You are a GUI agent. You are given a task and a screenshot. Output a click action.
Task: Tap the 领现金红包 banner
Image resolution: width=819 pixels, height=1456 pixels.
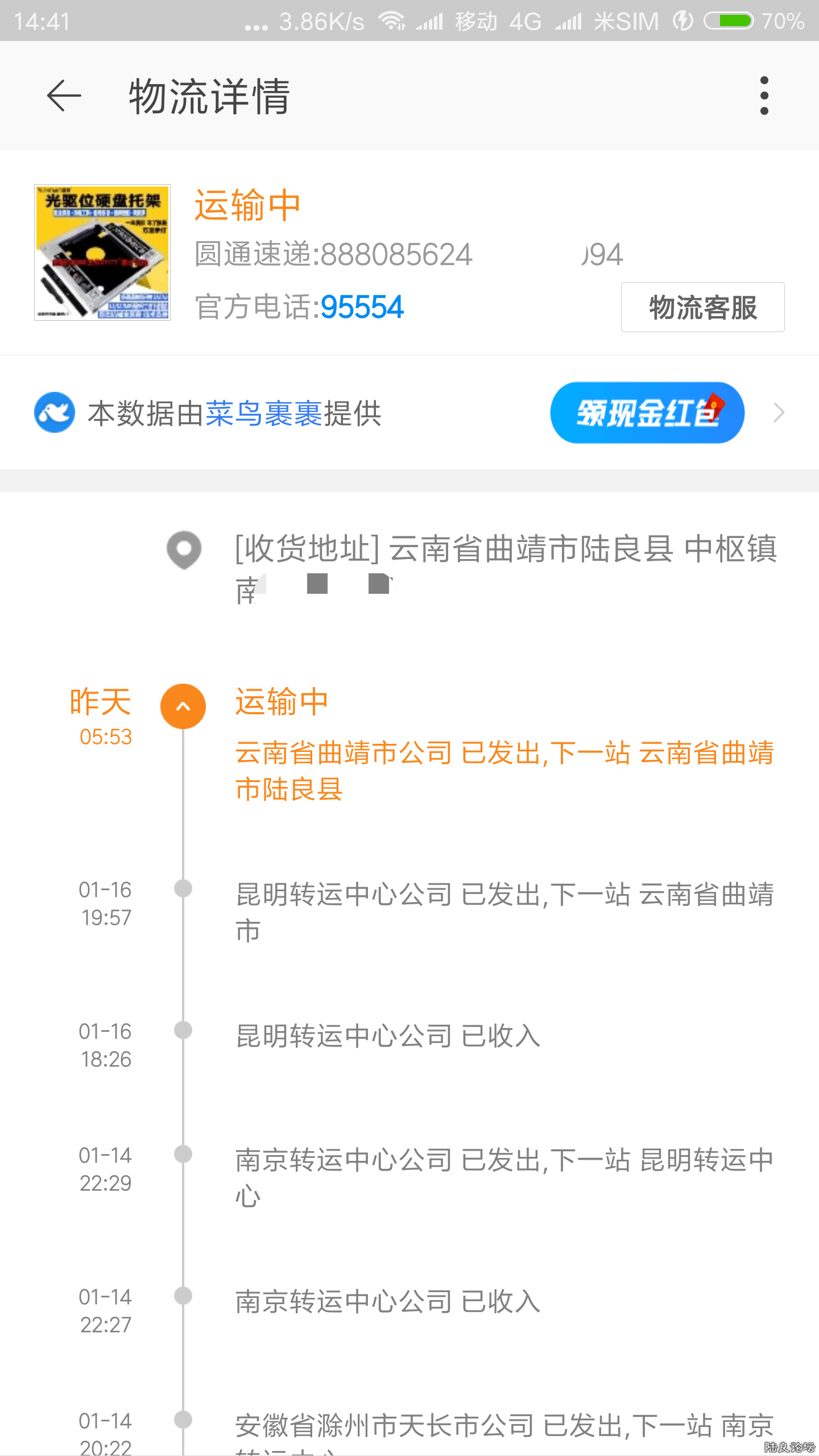(x=647, y=413)
